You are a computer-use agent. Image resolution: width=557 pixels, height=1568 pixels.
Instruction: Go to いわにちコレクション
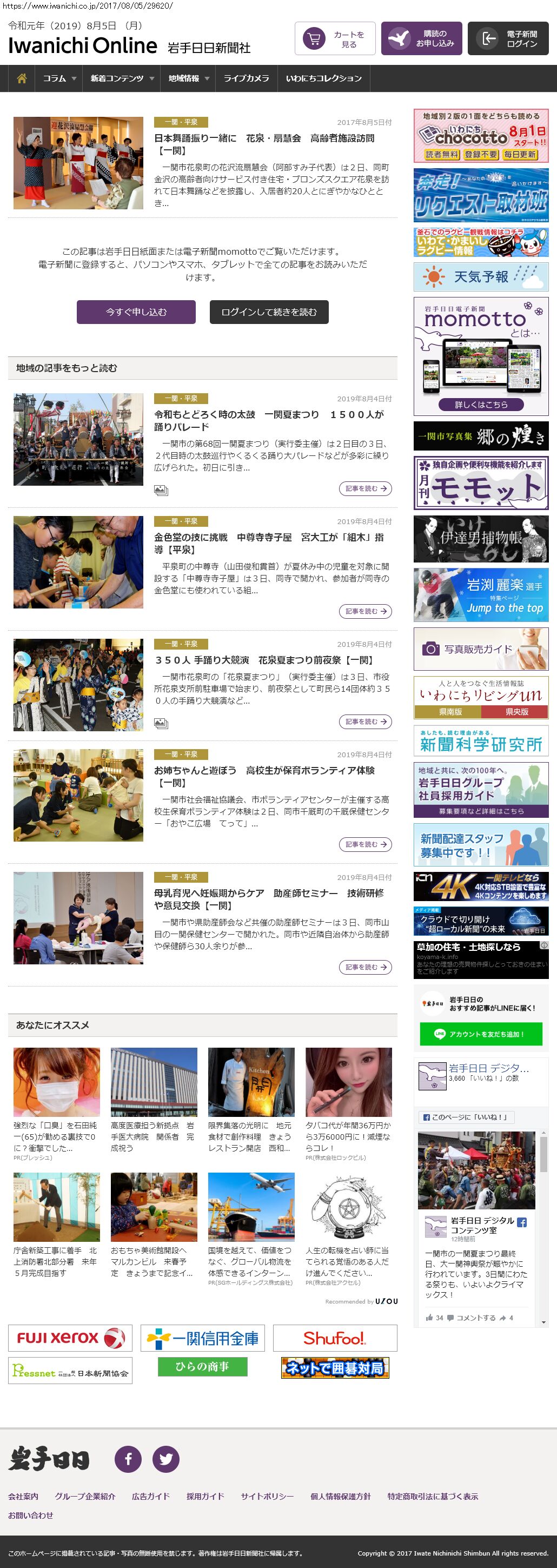(323, 78)
